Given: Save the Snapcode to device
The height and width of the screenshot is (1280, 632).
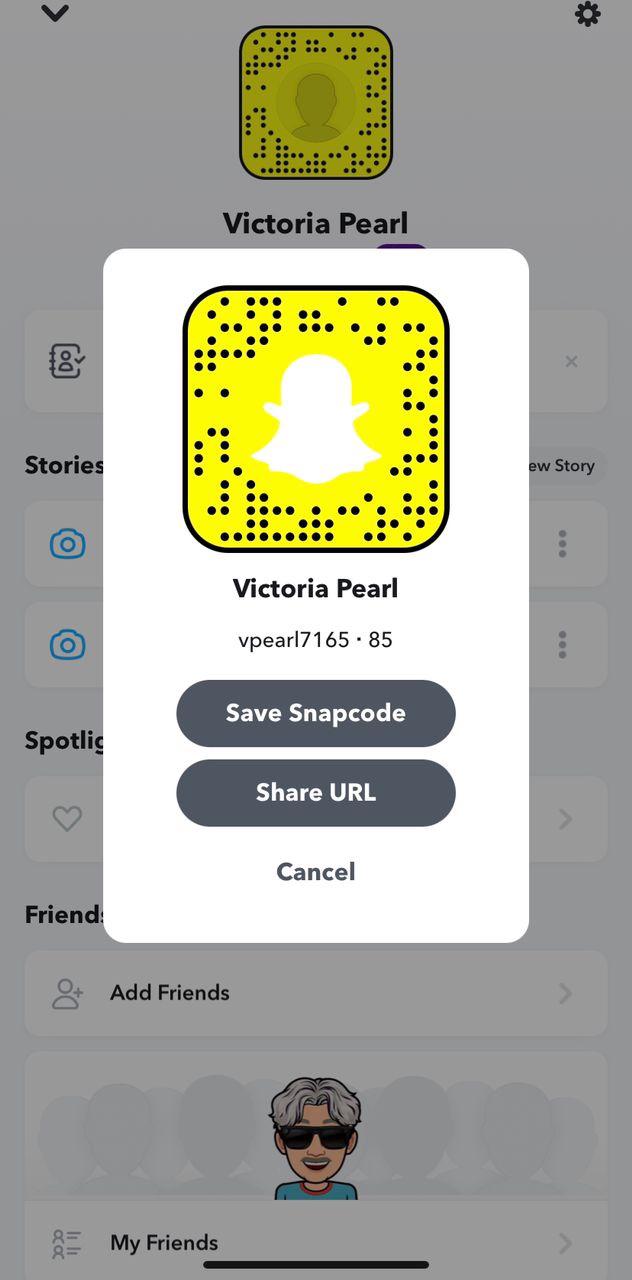Looking at the screenshot, I should pos(316,713).
